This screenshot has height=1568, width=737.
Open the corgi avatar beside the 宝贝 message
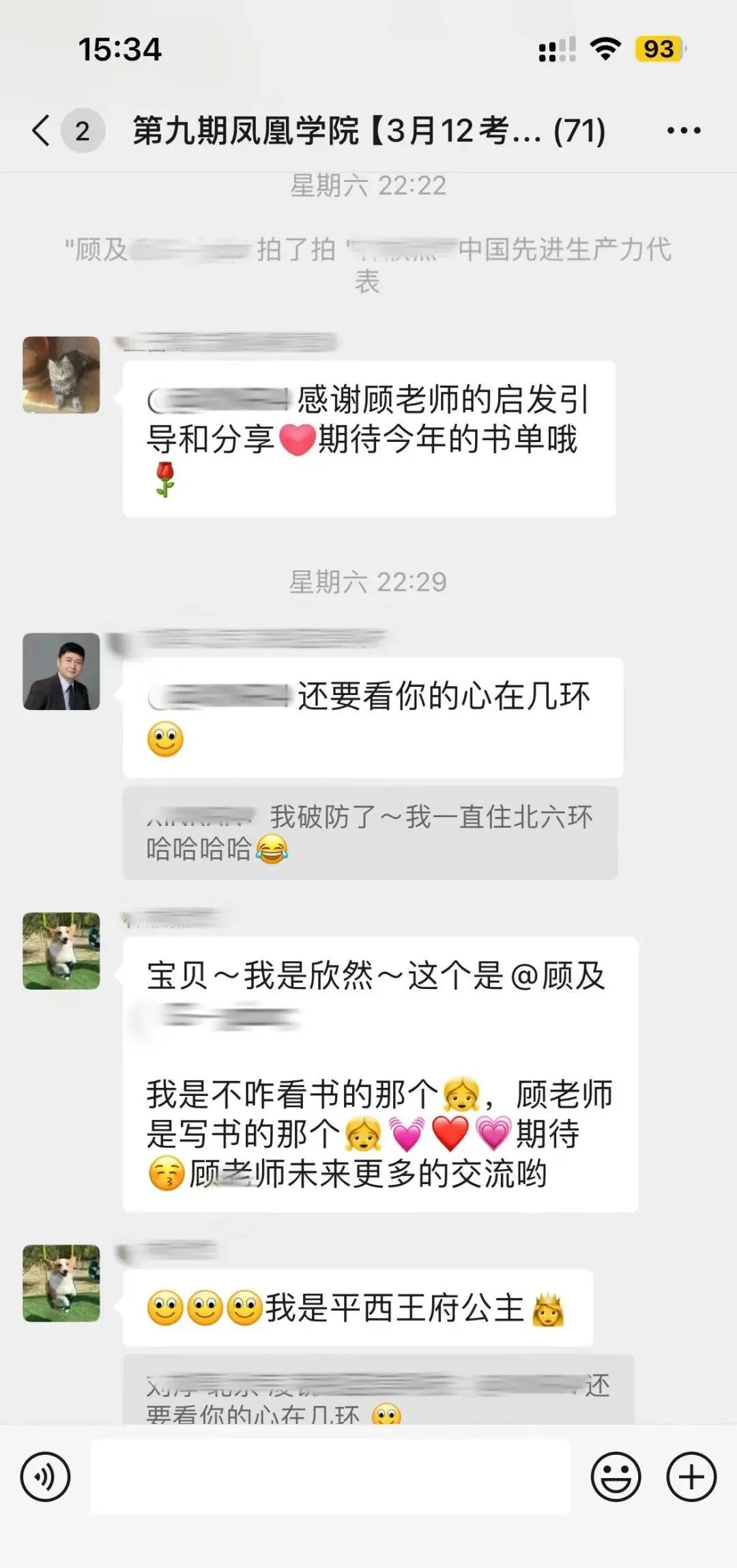coord(61,951)
